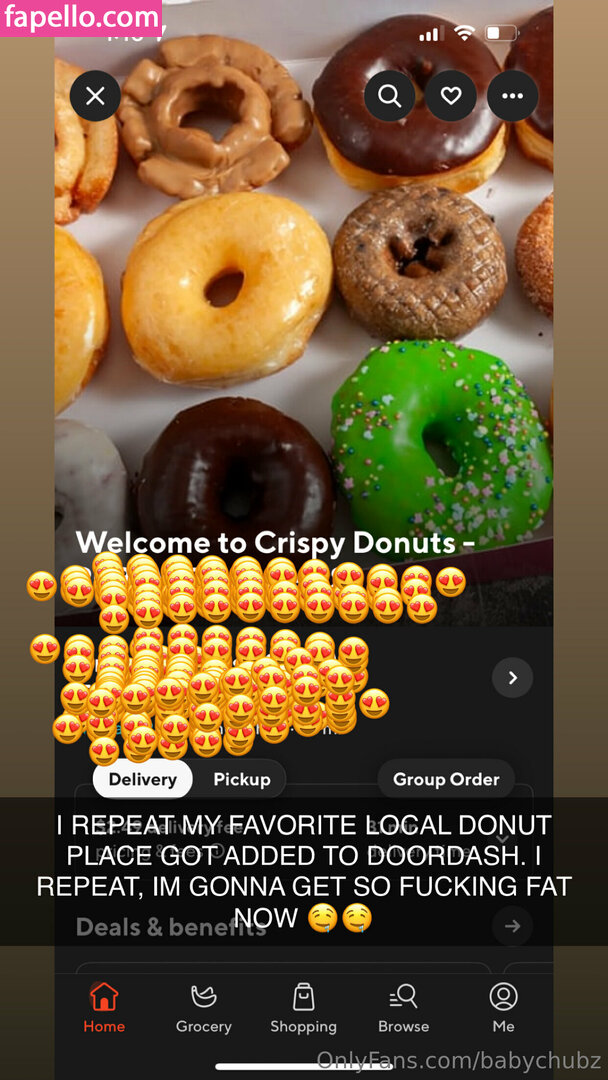Close the Crispy Donuts store page
The image size is (608, 1080).
[x=95, y=96]
